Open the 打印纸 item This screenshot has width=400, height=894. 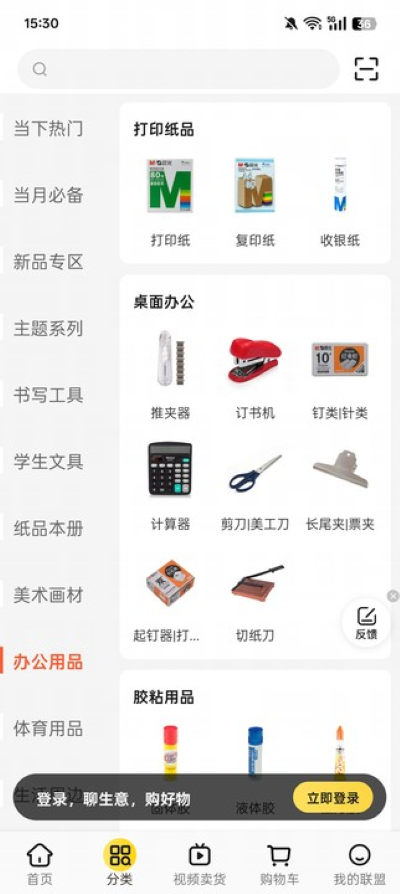(x=170, y=201)
